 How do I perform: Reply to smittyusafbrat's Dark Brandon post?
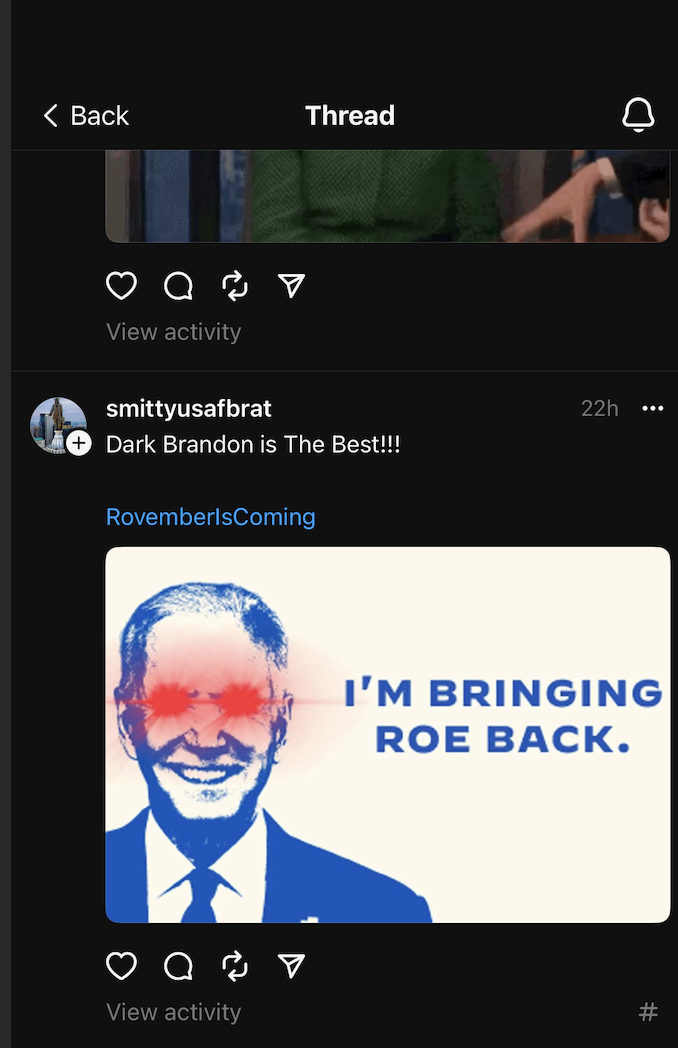(x=178, y=966)
